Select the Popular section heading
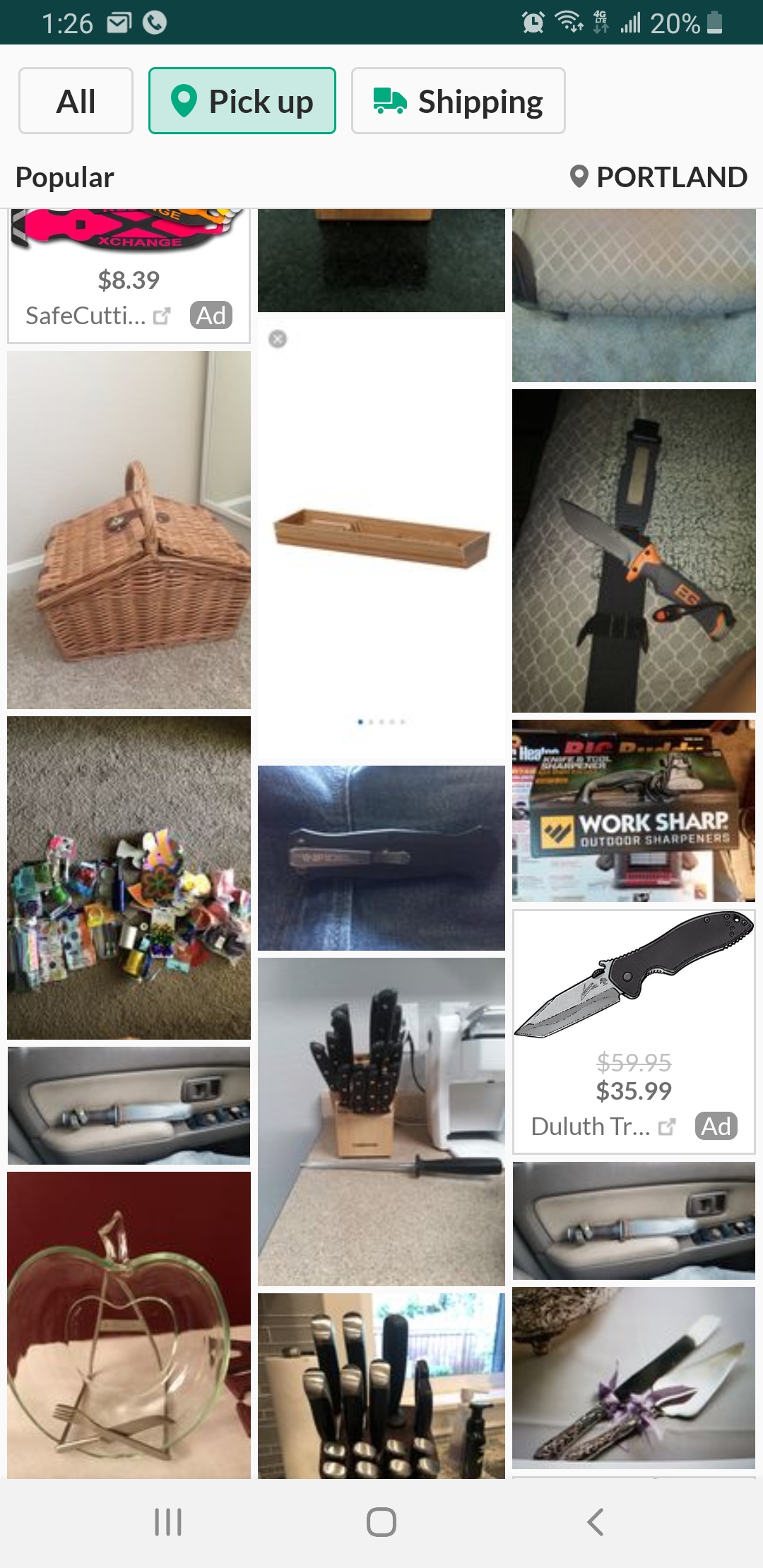This screenshot has height=1568, width=763. [x=64, y=177]
